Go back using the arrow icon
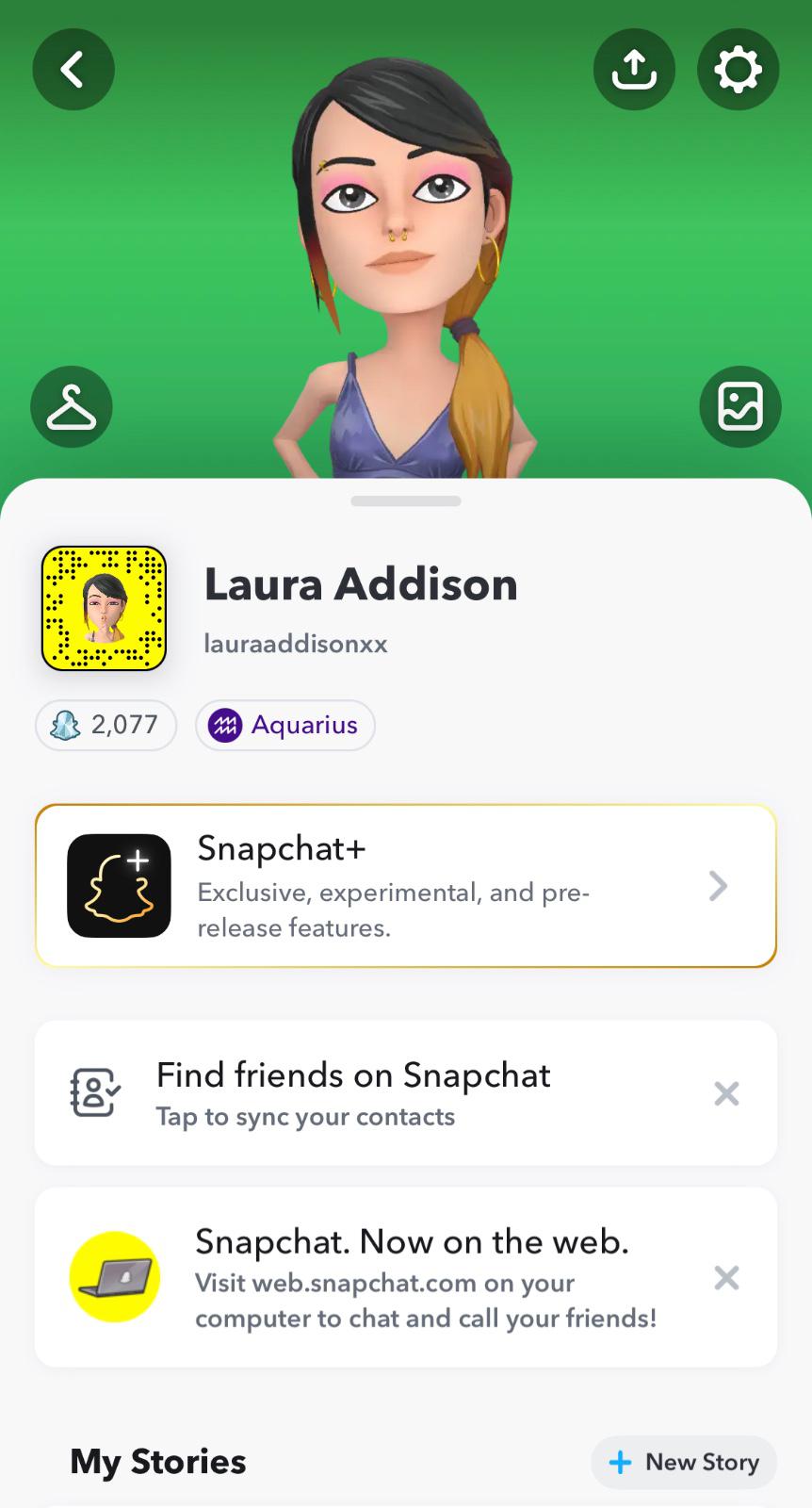812x1508 pixels. [73, 70]
